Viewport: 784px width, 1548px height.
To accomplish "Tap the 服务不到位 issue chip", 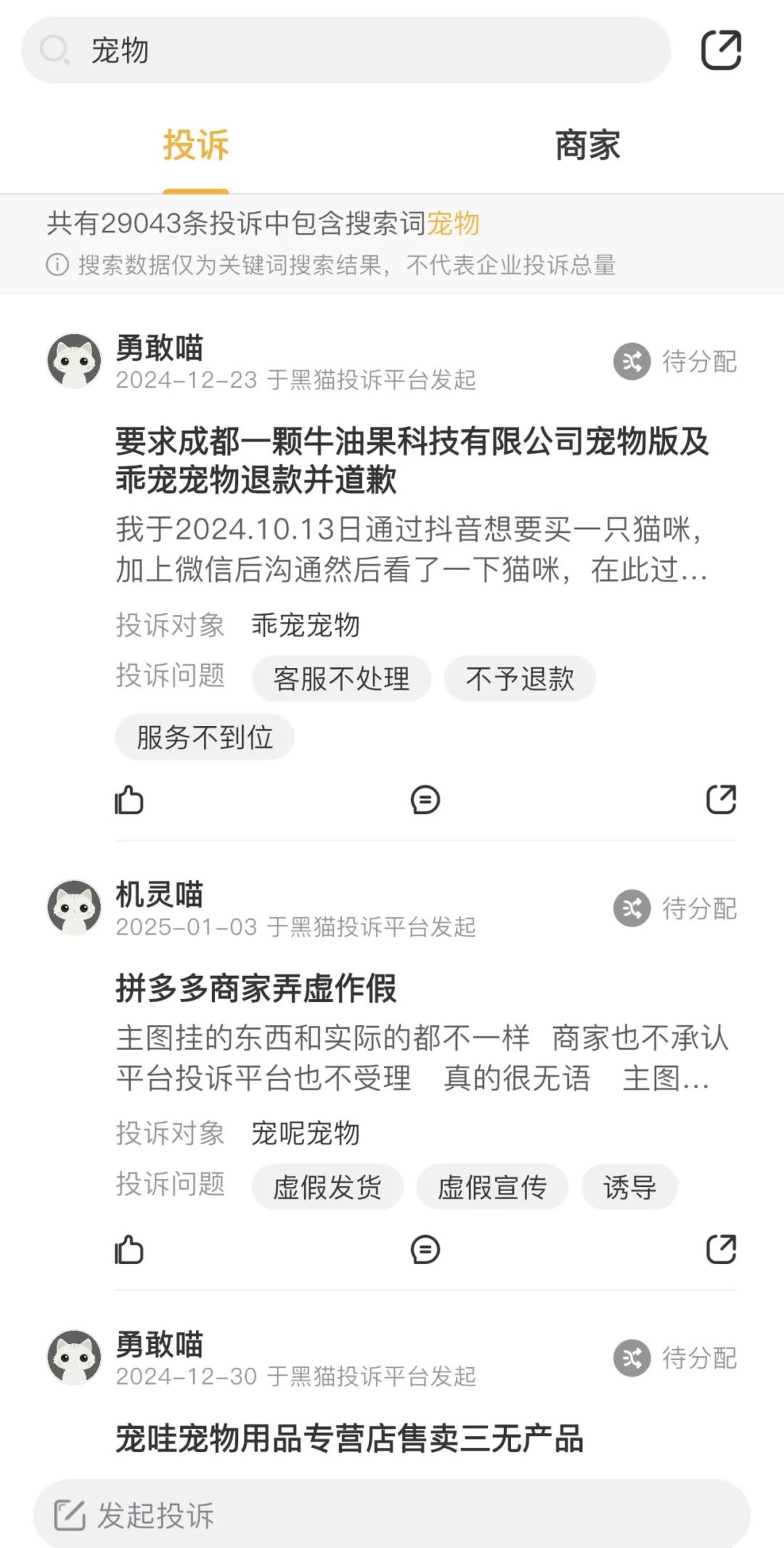I will (205, 738).
